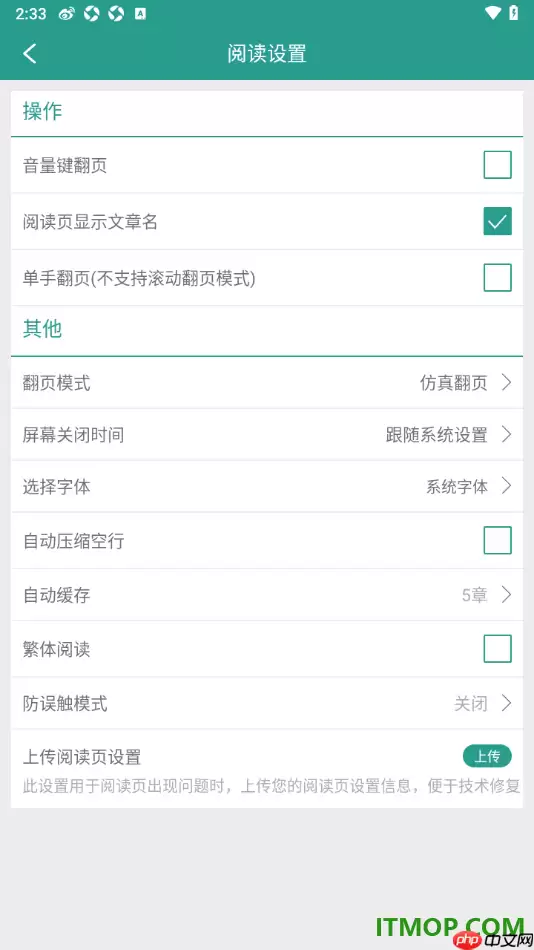
Task: Uncheck 阅读页显示文章名
Action: tap(497, 221)
